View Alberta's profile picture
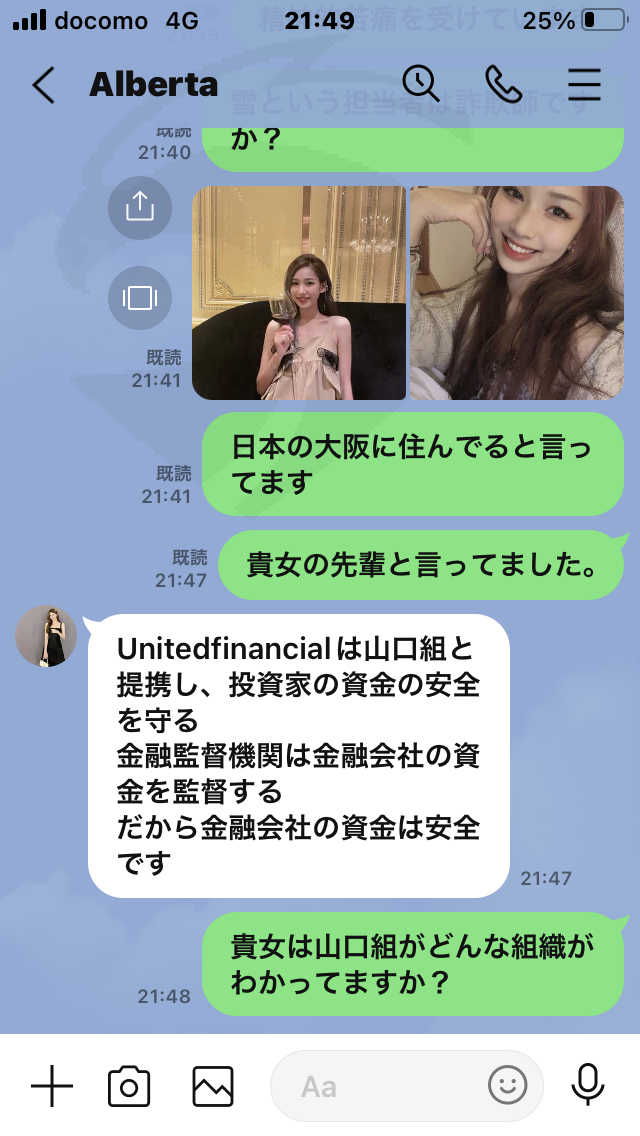This screenshot has height=1136, width=640. (46, 636)
